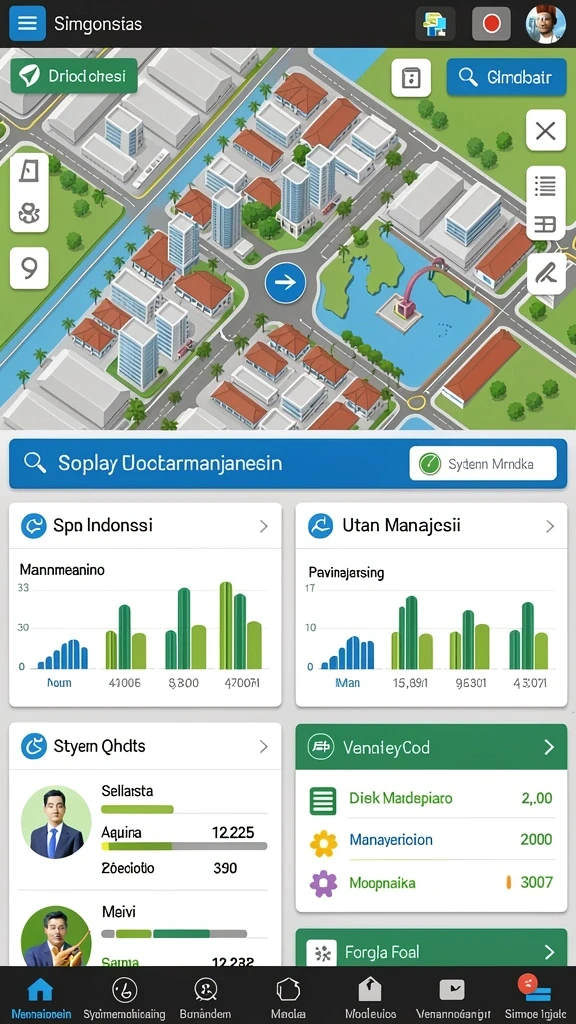Open the Styem Qhdts section
The width and height of the screenshot is (576, 1024).
[146, 746]
